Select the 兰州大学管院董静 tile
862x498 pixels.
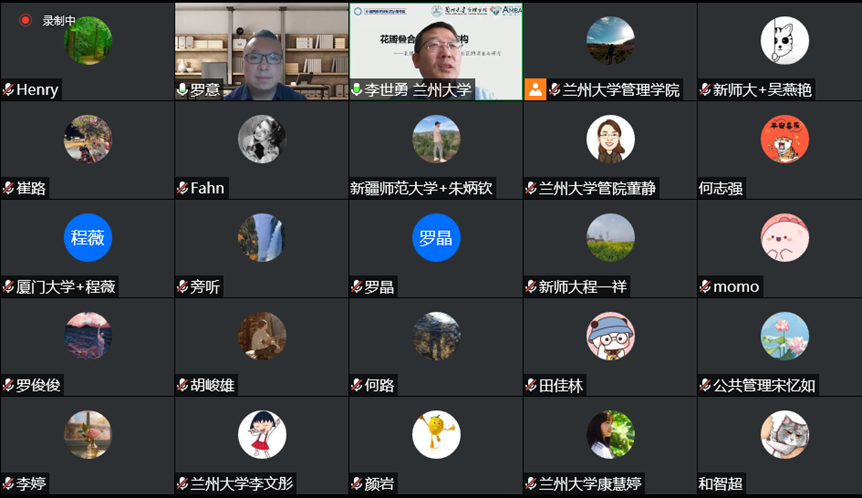tap(609, 148)
